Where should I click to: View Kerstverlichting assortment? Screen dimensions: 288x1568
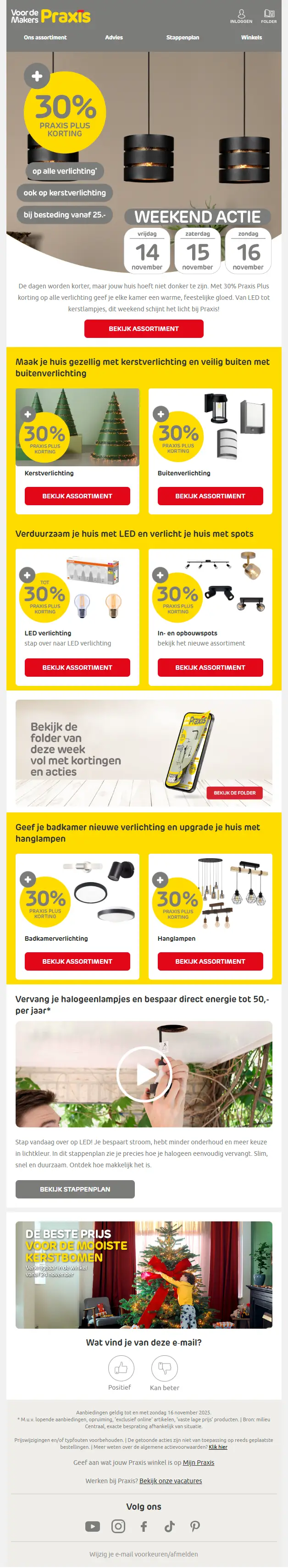pos(78,496)
